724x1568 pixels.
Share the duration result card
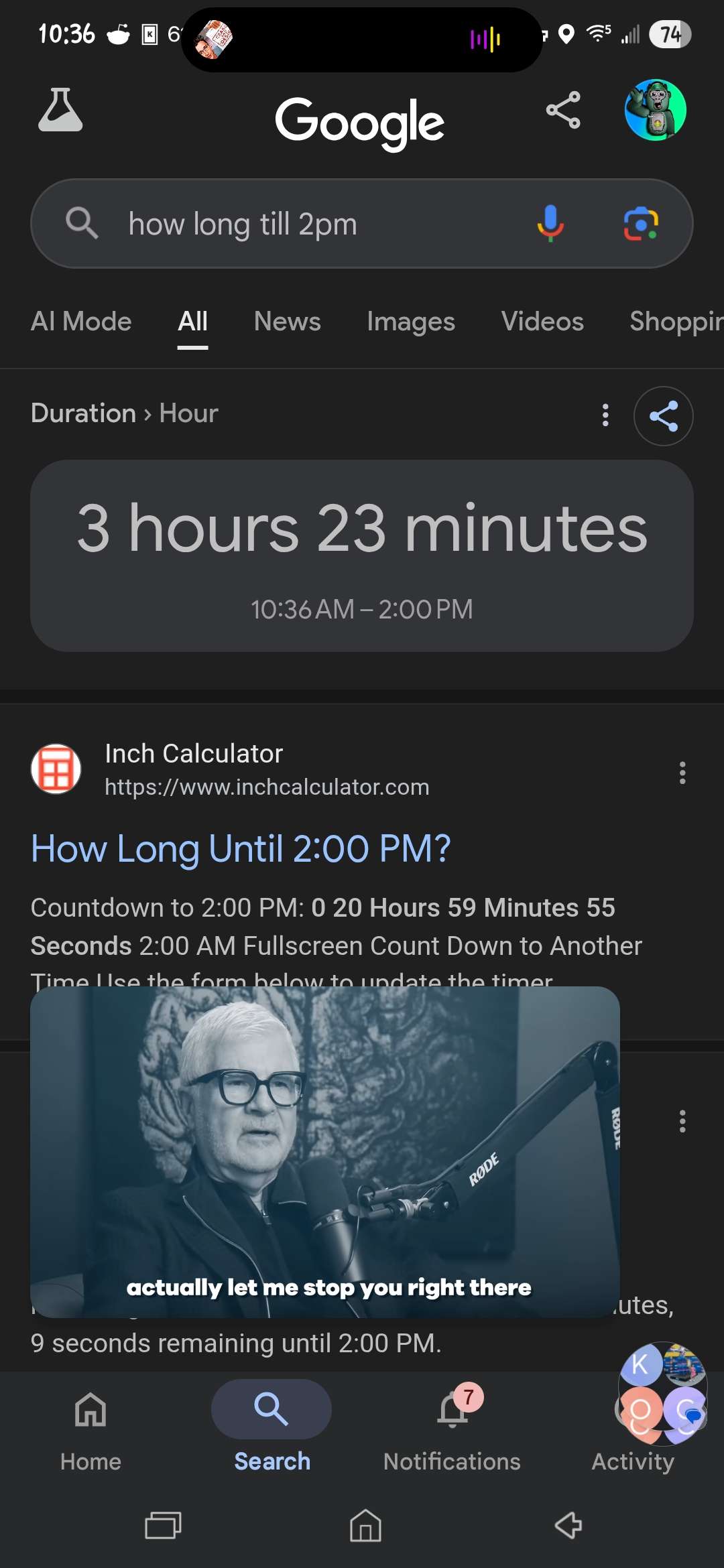[x=663, y=415]
